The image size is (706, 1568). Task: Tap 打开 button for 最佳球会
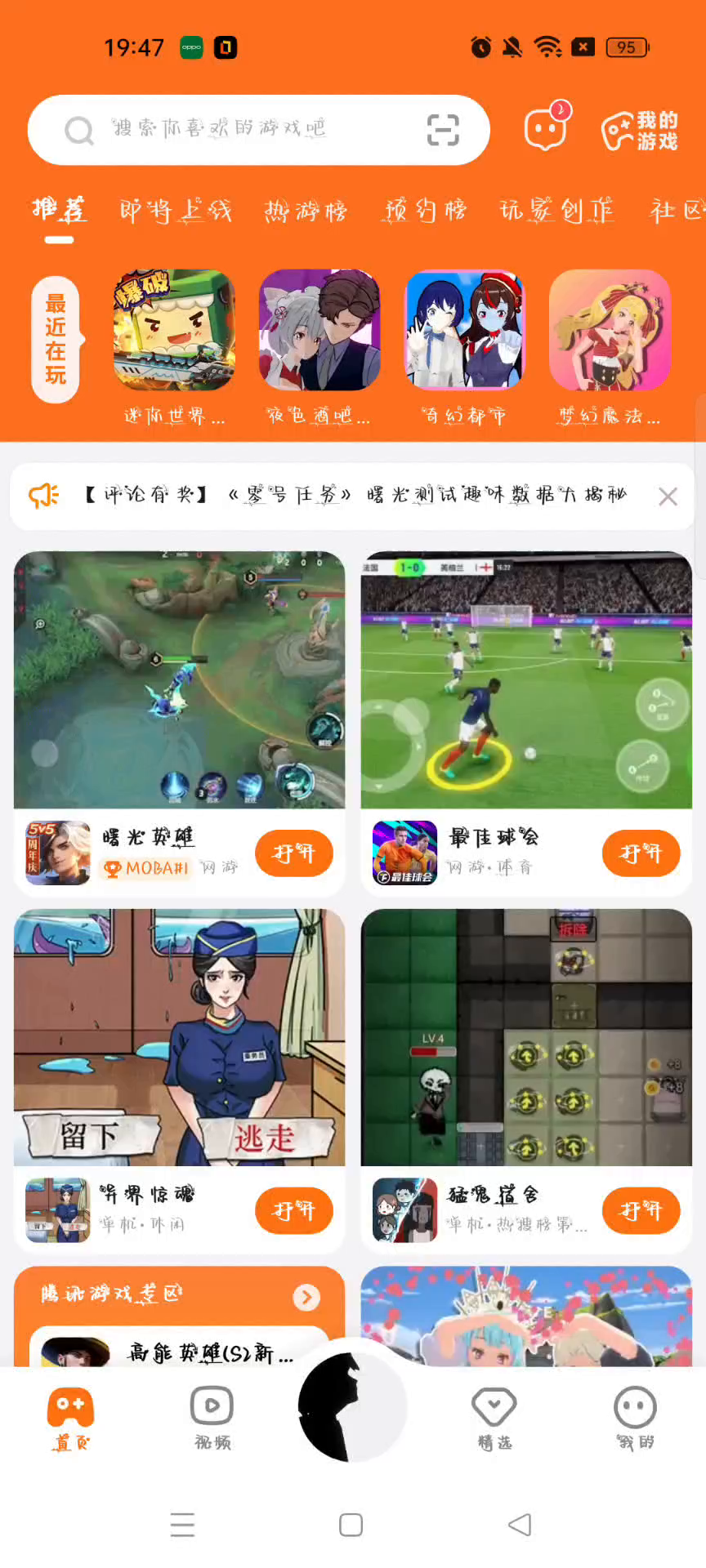(x=641, y=853)
